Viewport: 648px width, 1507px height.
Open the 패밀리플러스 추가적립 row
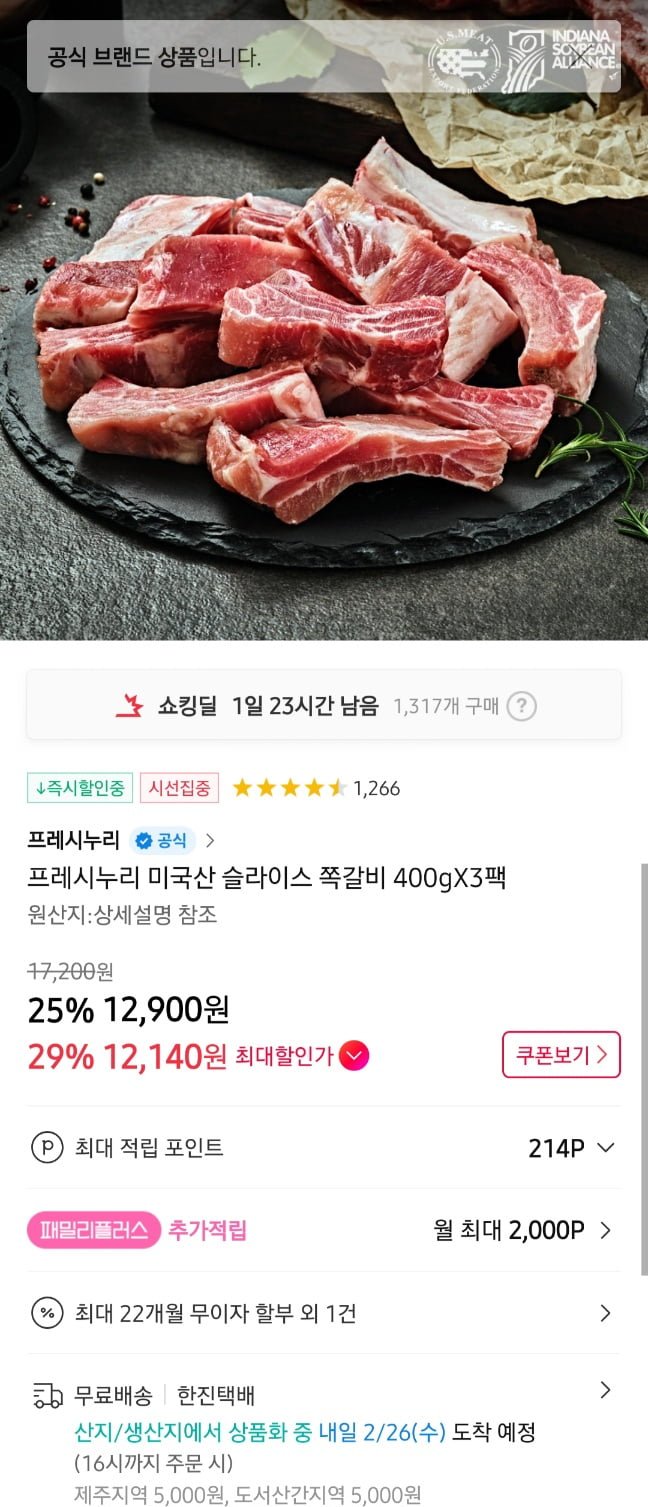coord(324,1230)
